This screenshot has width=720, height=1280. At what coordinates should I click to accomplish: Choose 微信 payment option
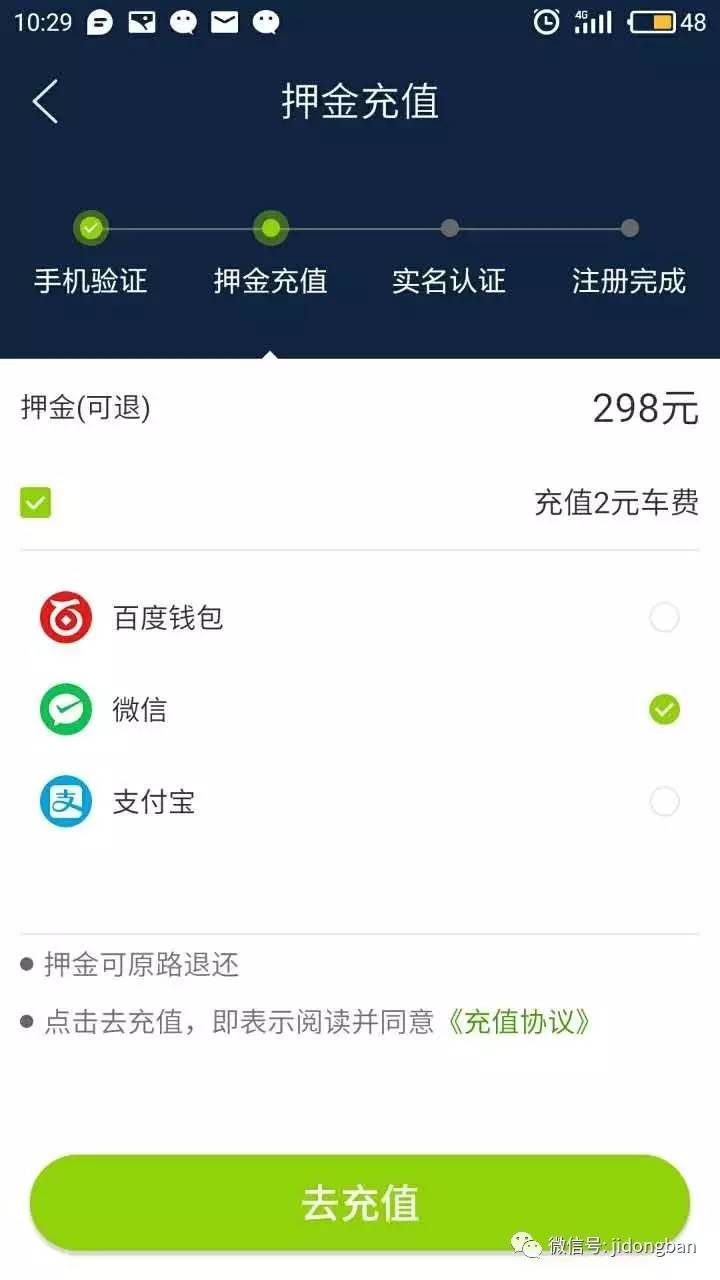pyautogui.click(x=664, y=710)
